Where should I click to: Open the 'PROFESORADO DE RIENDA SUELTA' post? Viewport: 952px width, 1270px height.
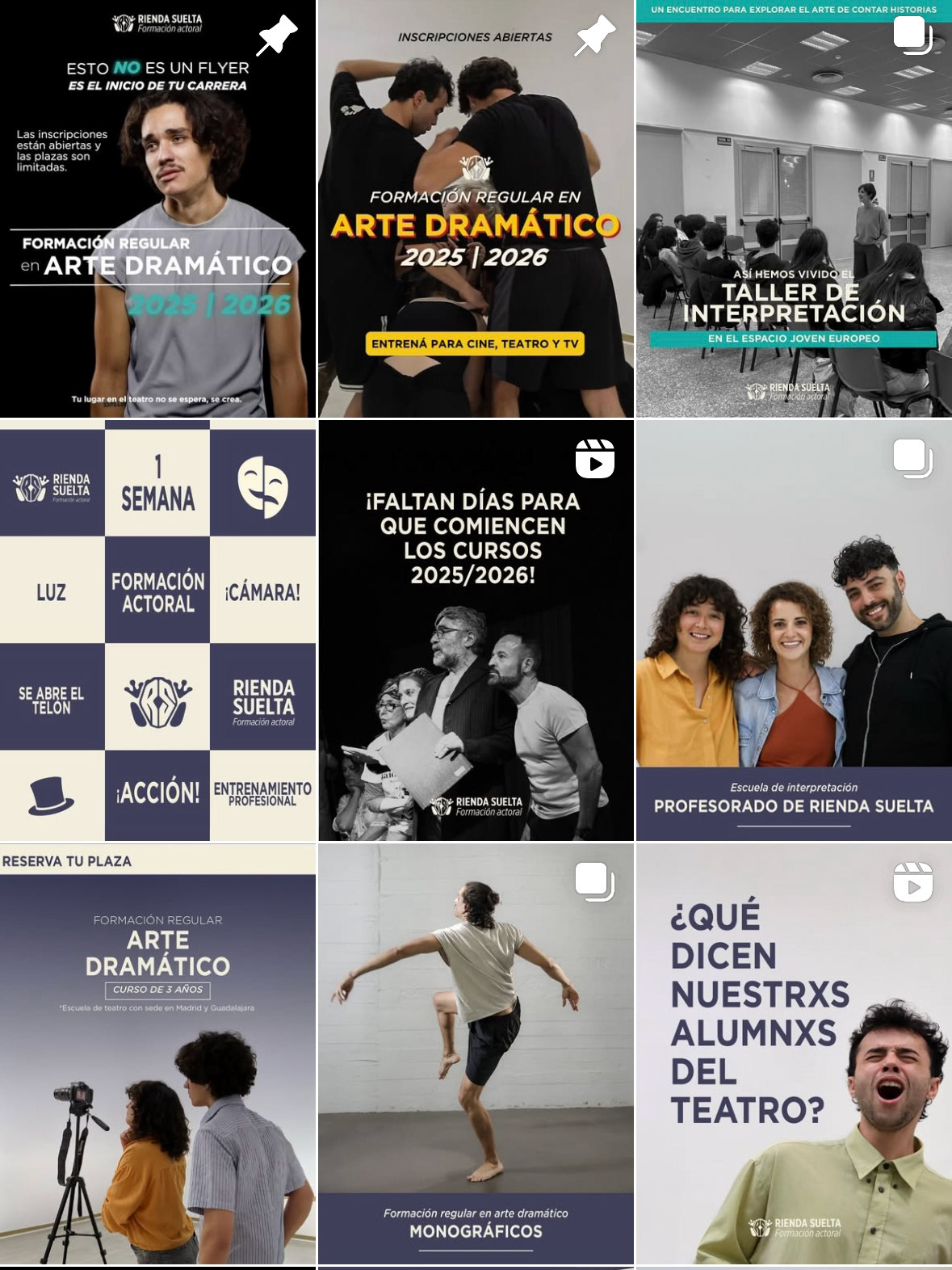pyautogui.click(x=795, y=630)
